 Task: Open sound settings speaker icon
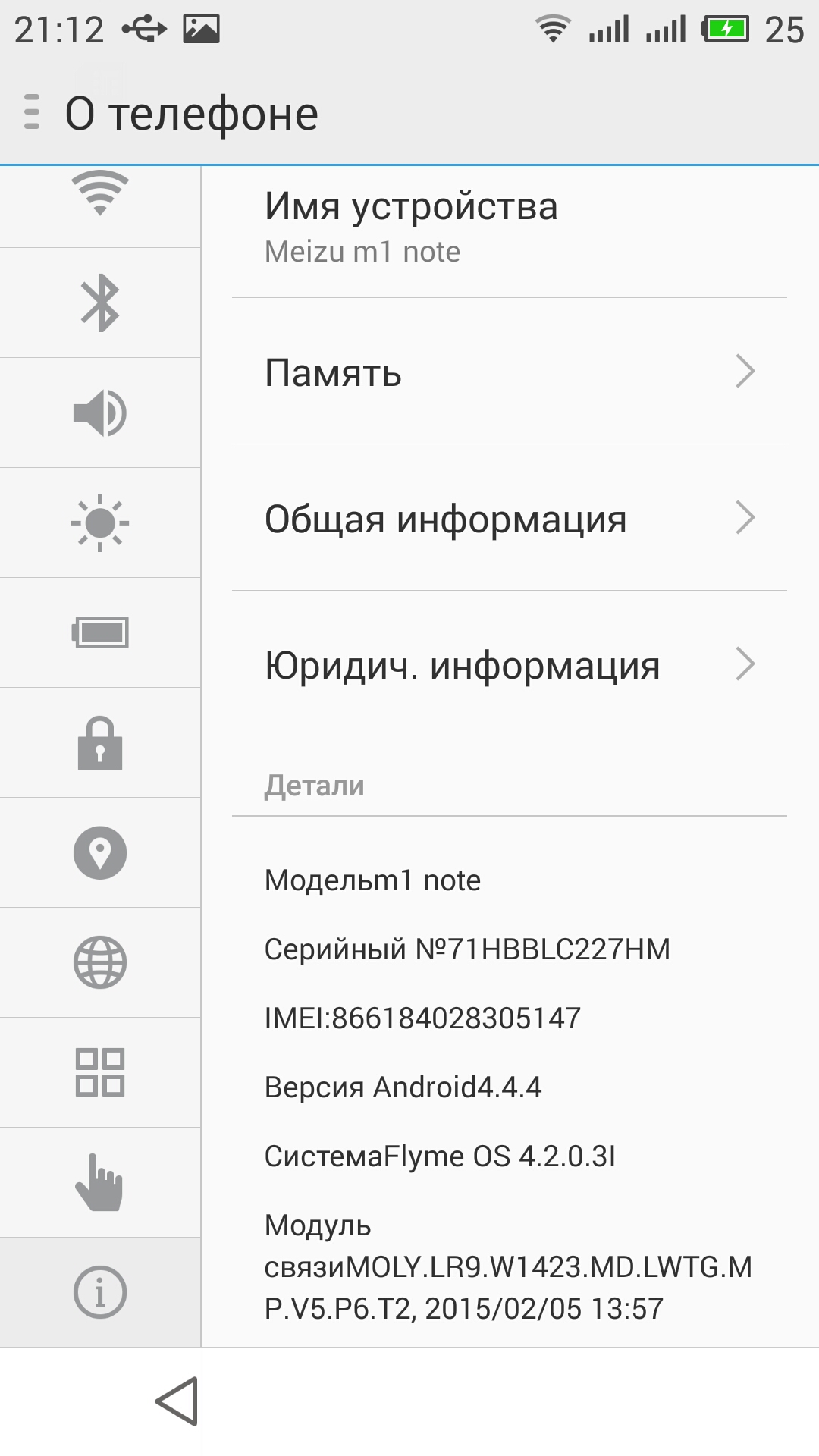coord(100,413)
